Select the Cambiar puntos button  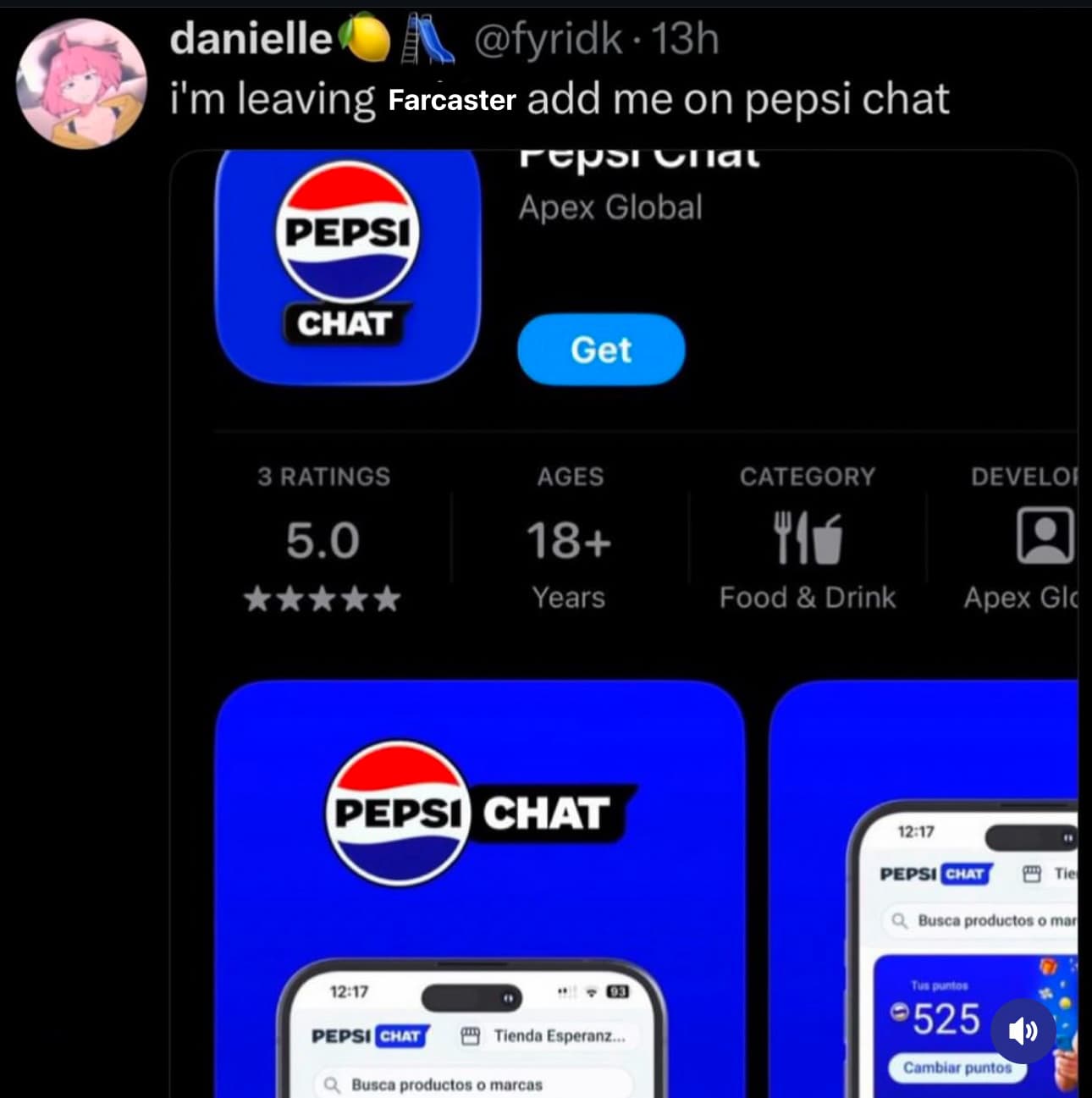pos(957,1067)
